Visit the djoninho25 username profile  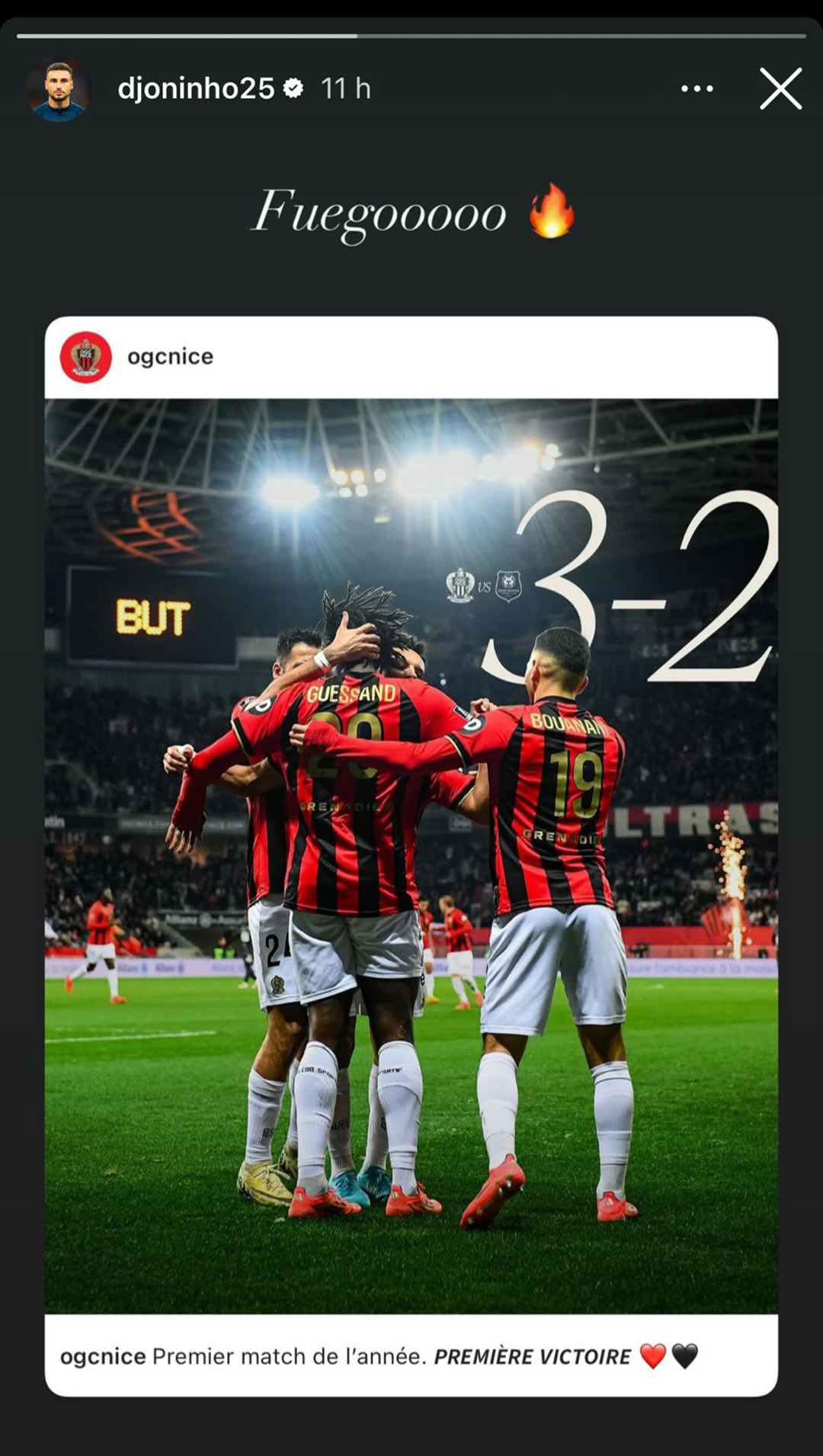coord(196,89)
